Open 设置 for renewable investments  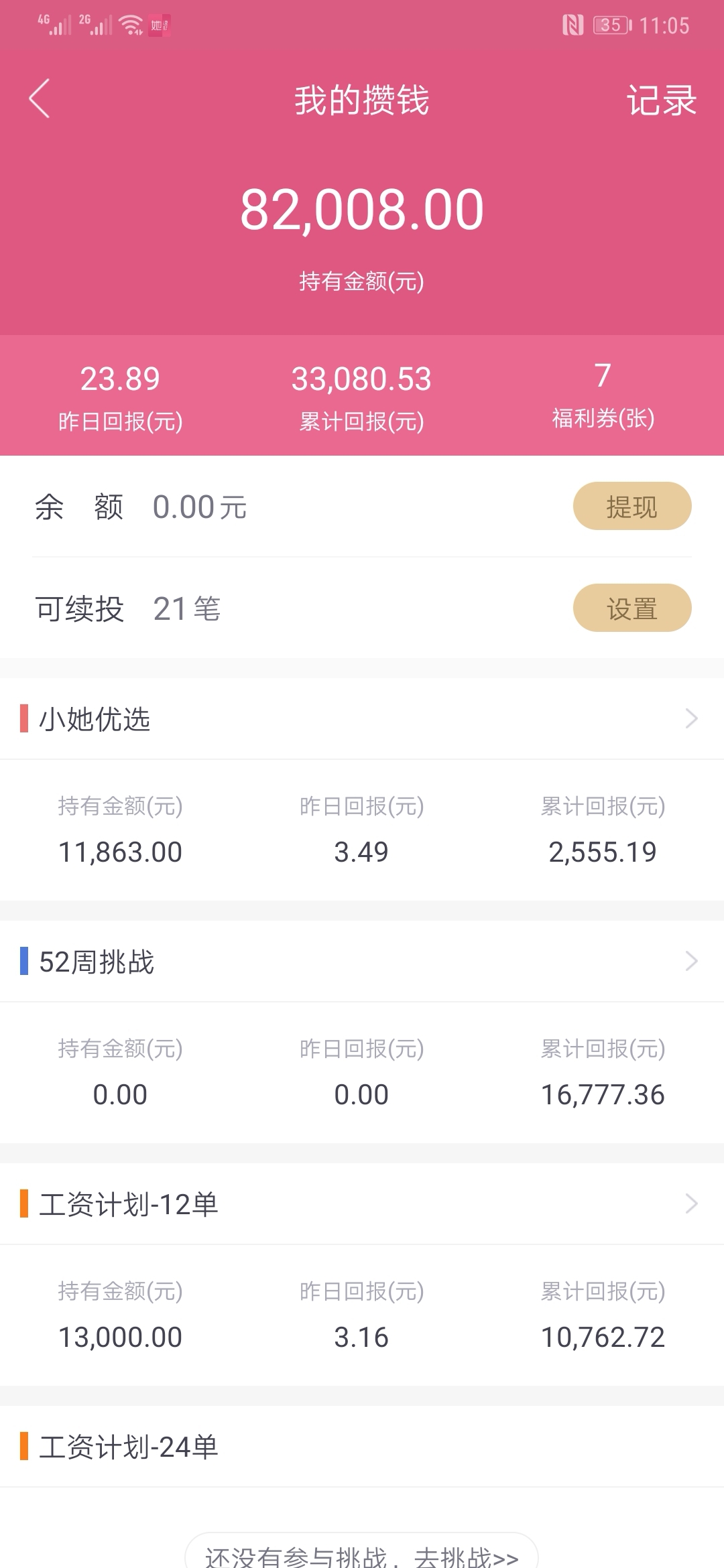point(631,608)
